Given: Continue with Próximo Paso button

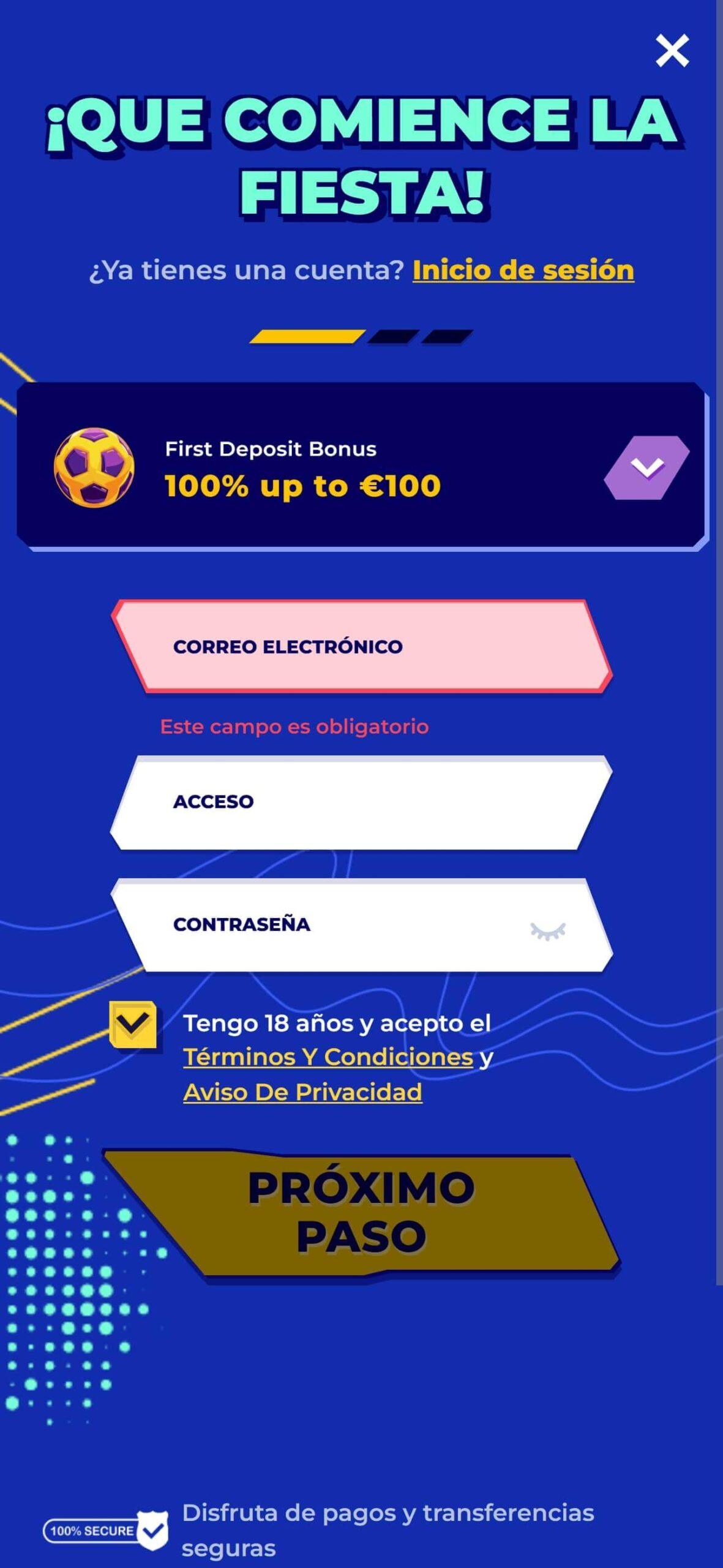Looking at the screenshot, I should pos(361,1213).
